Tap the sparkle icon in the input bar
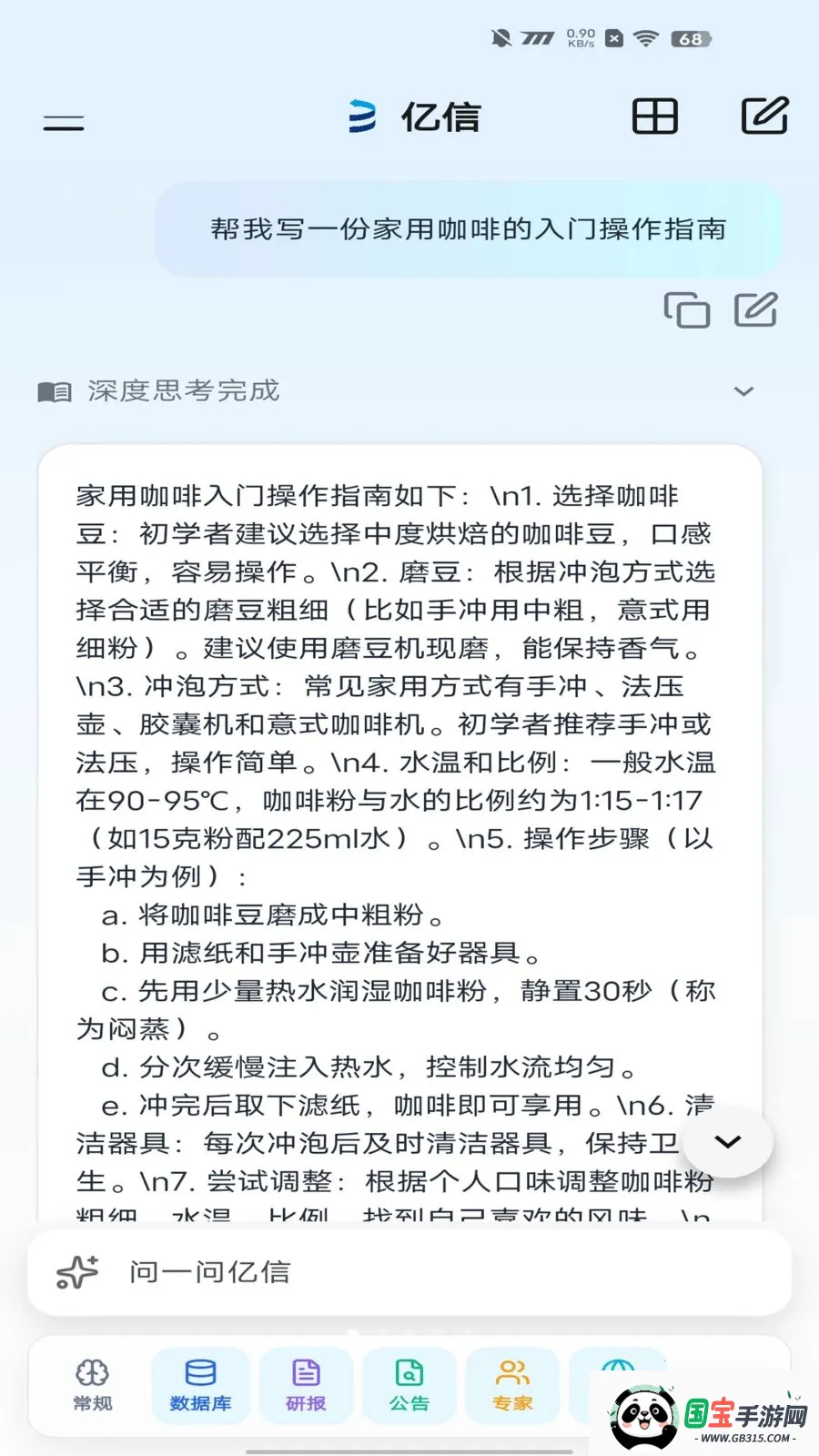819x1456 pixels. point(77,1271)
